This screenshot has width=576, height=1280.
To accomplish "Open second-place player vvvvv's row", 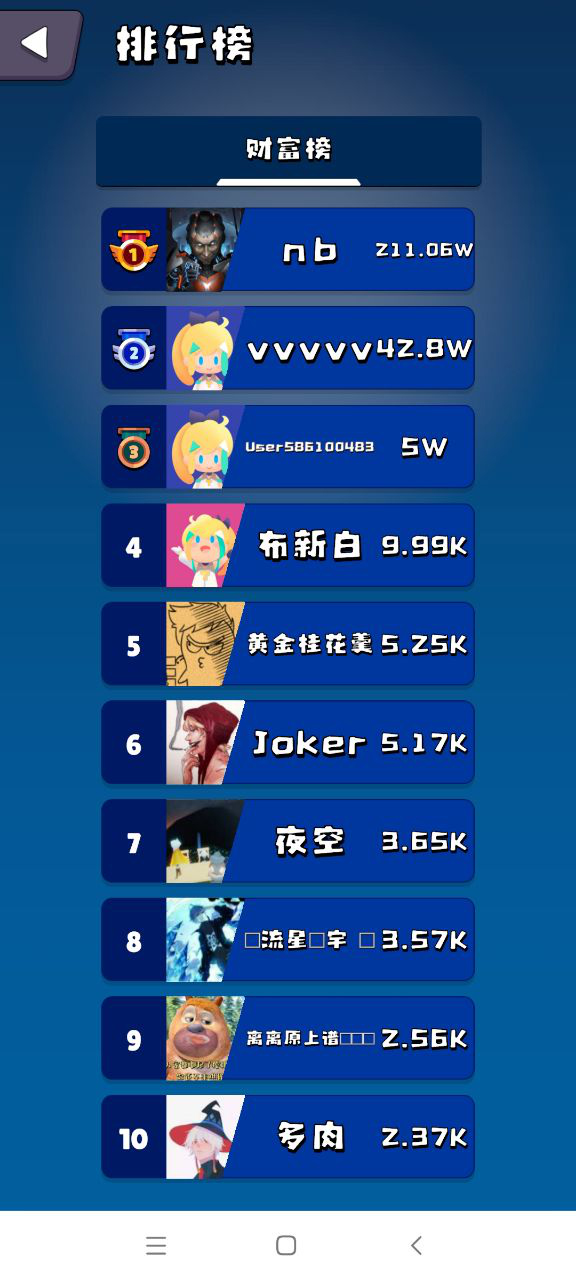I will tap(288, 348).
